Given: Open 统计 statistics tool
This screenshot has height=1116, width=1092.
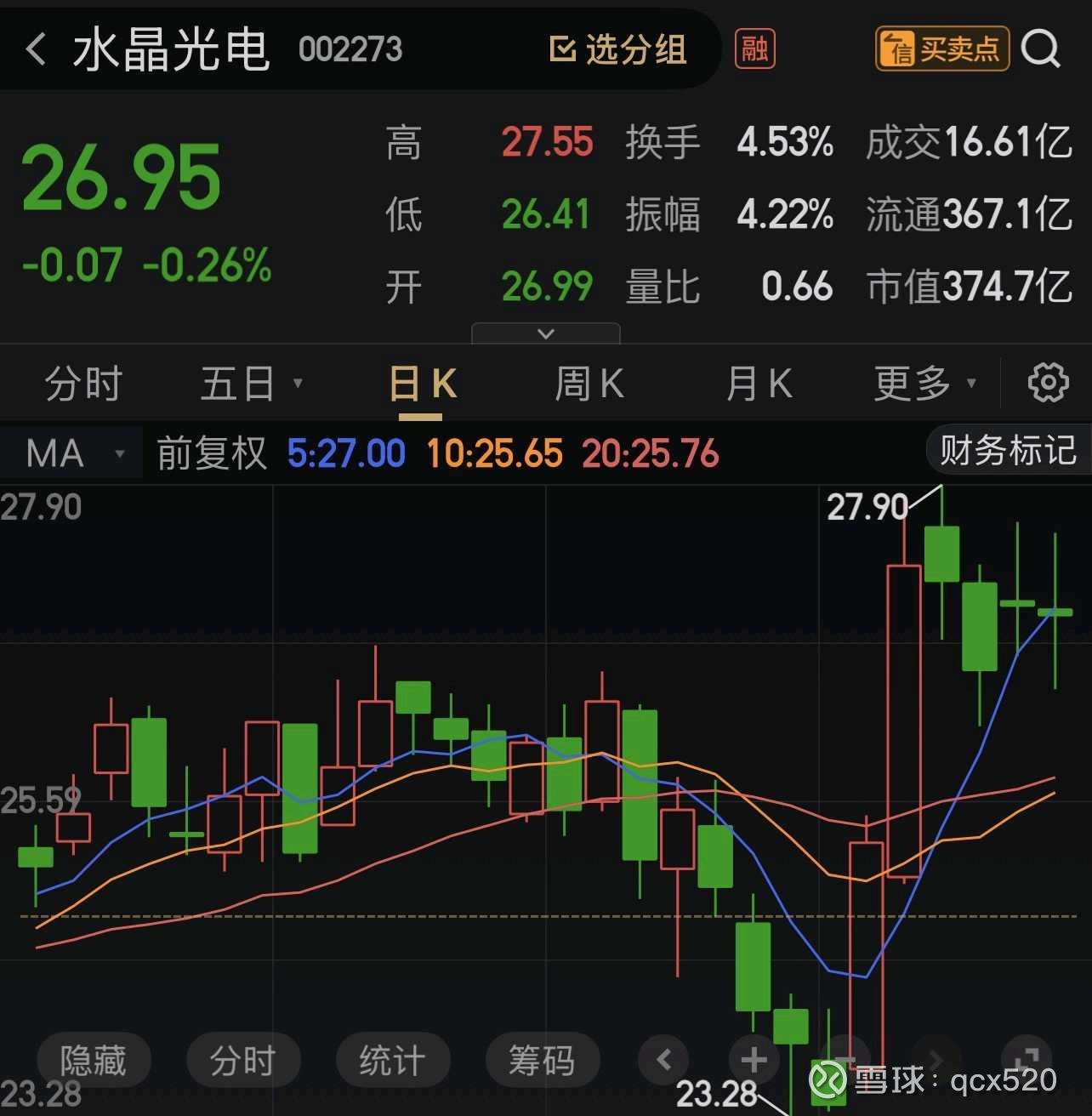Looking at the screenshot, I should pos(392,1060).
